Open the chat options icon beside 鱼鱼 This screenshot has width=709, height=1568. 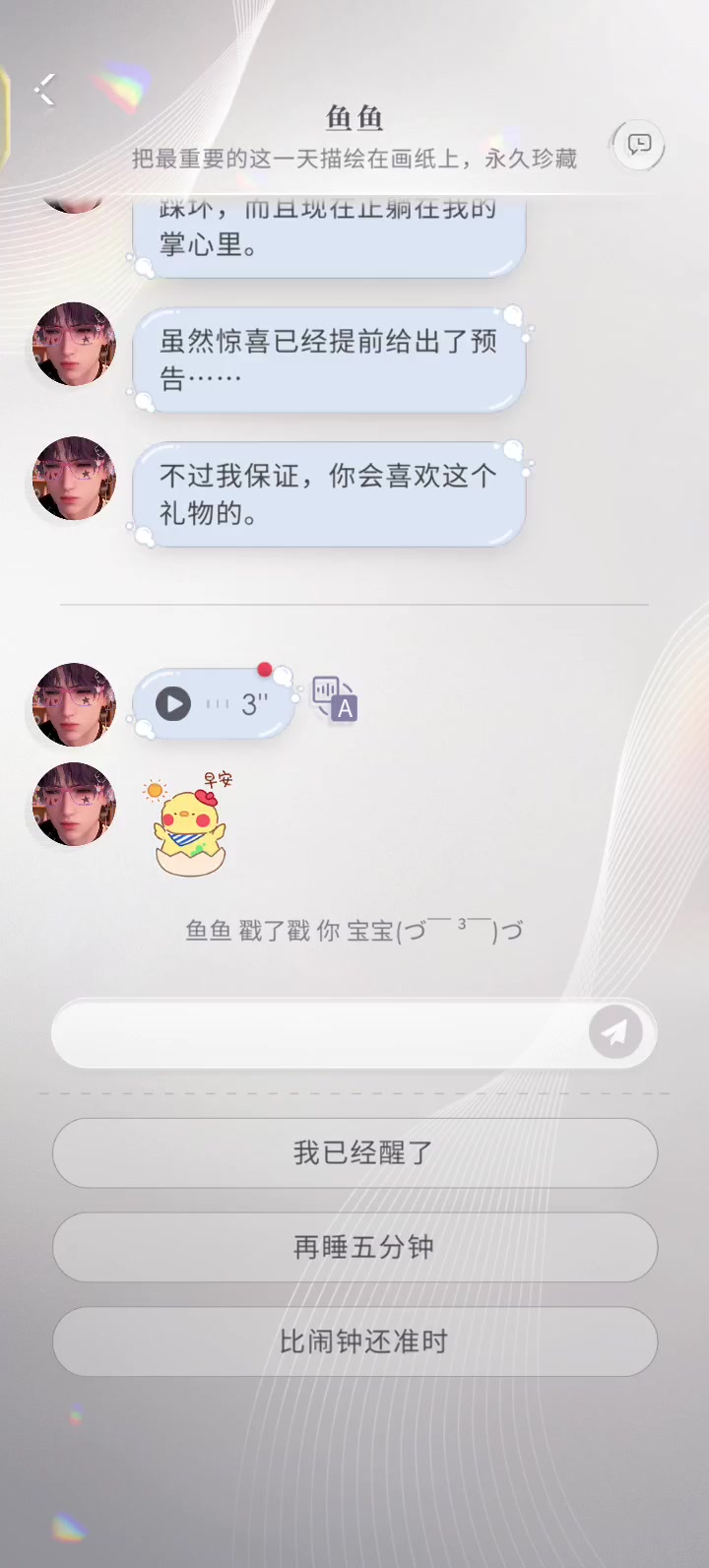click(639, 146)
